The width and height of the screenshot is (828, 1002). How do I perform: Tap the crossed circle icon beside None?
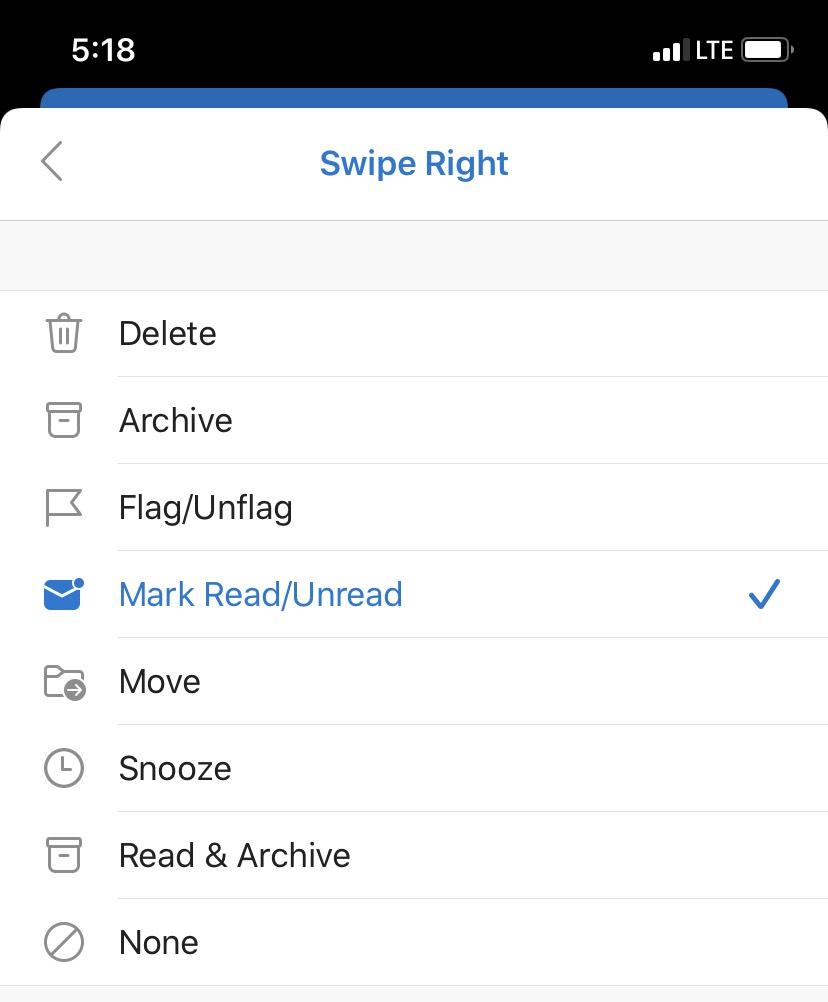tap(63, 942)
